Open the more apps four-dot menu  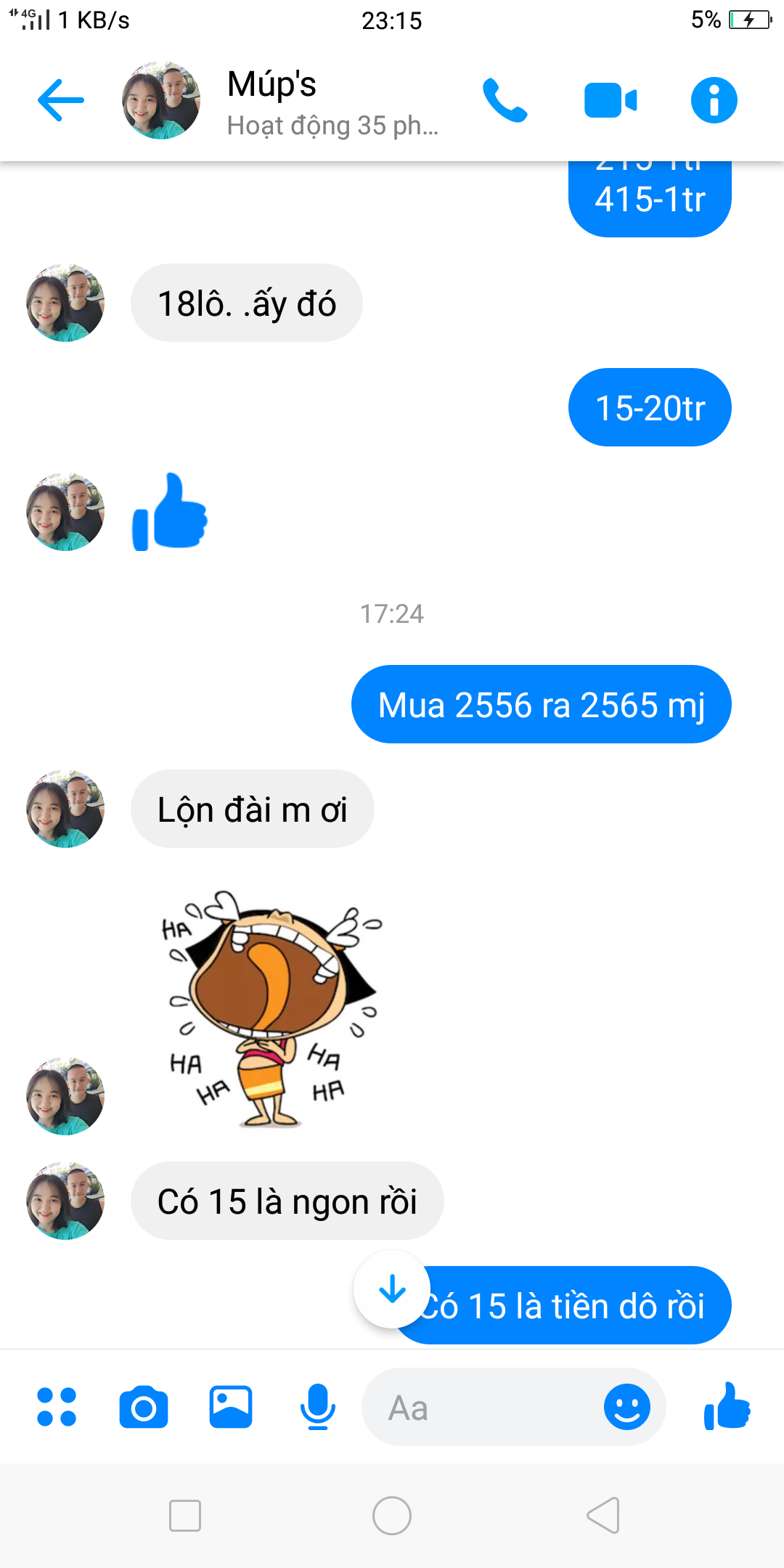click(57, 1407)
